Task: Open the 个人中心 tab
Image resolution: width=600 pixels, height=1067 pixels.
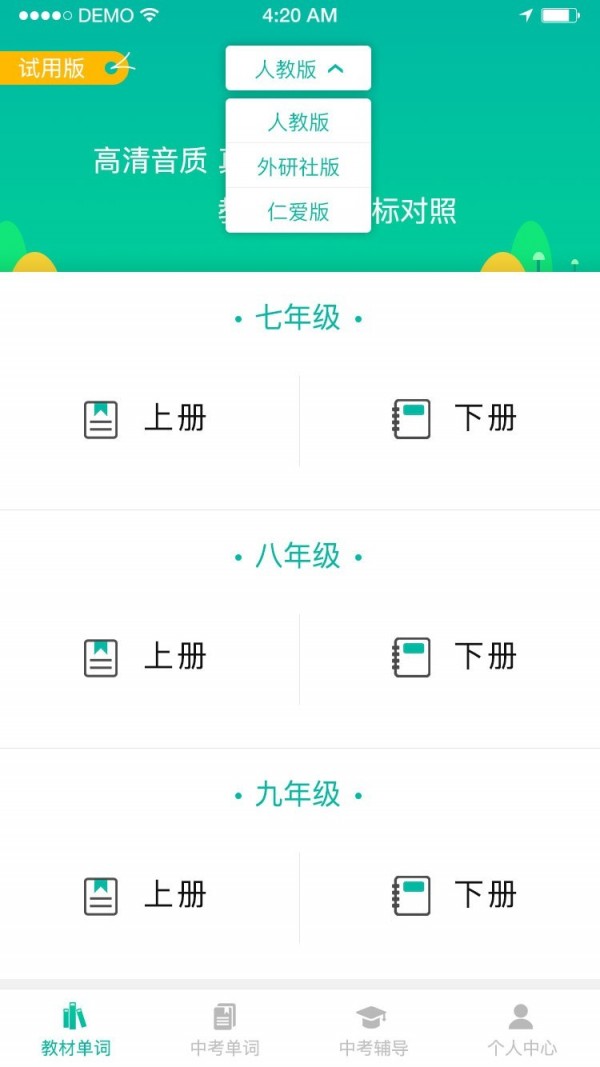Action: click(x=522, y=1030)
